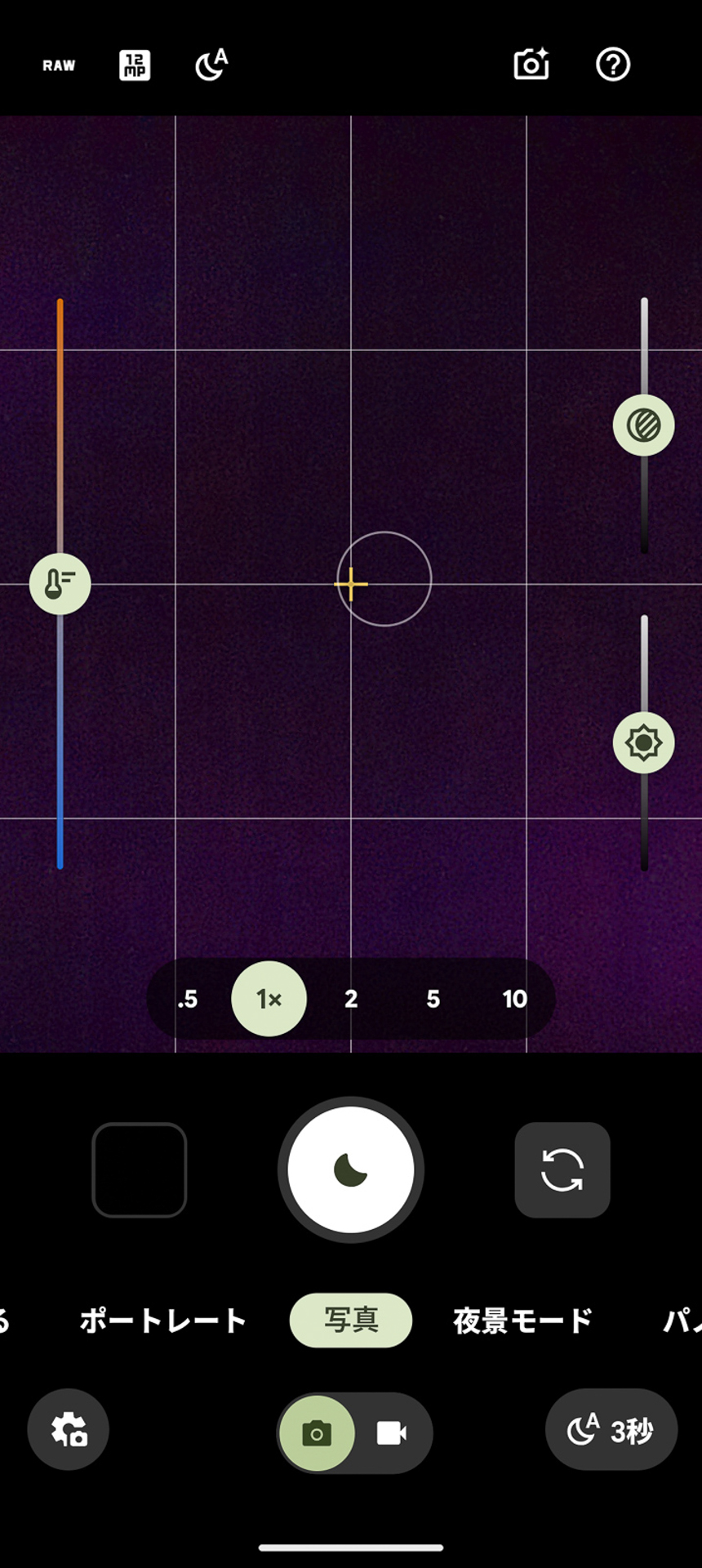Toggle auto night sight icon at top
Viewport: 702px width, 1568px height.
(211, 65)
